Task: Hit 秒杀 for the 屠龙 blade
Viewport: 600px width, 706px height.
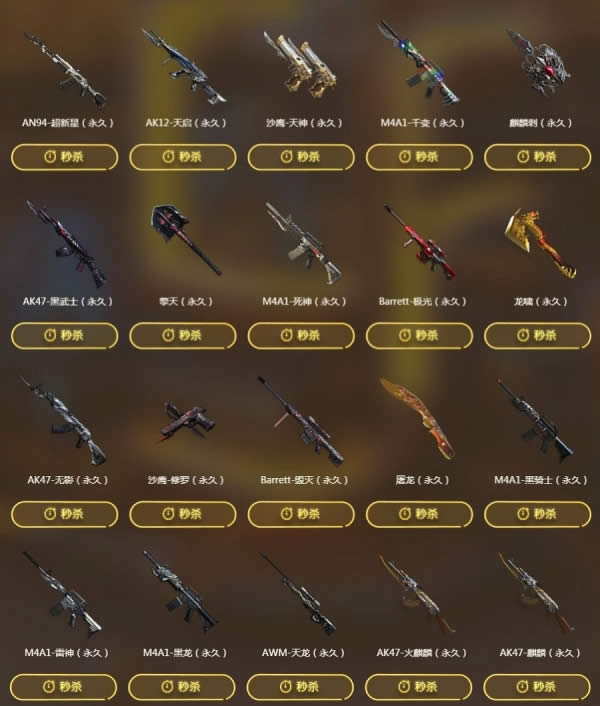Action: [419, 514]
